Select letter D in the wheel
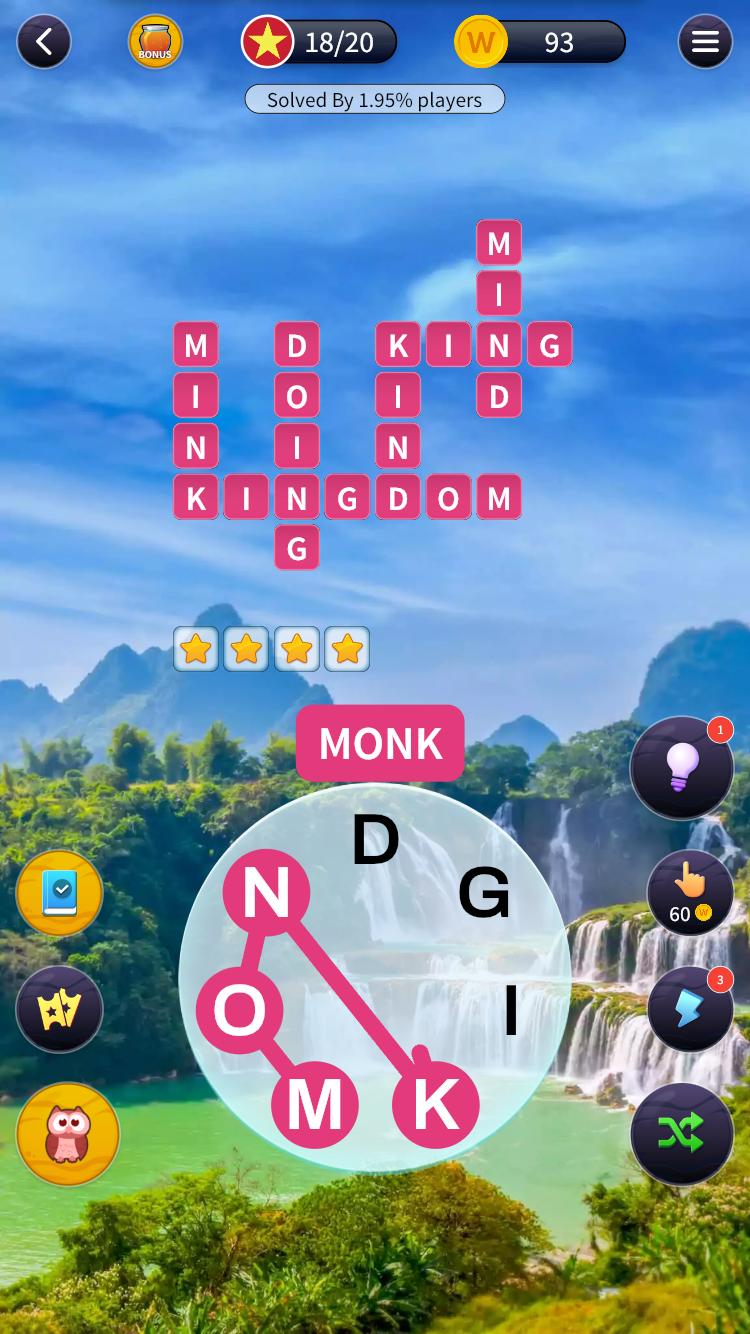Image resolution: width=750 pixels, height=1334 pixels. pyautogui.click(x=376, y=841)
